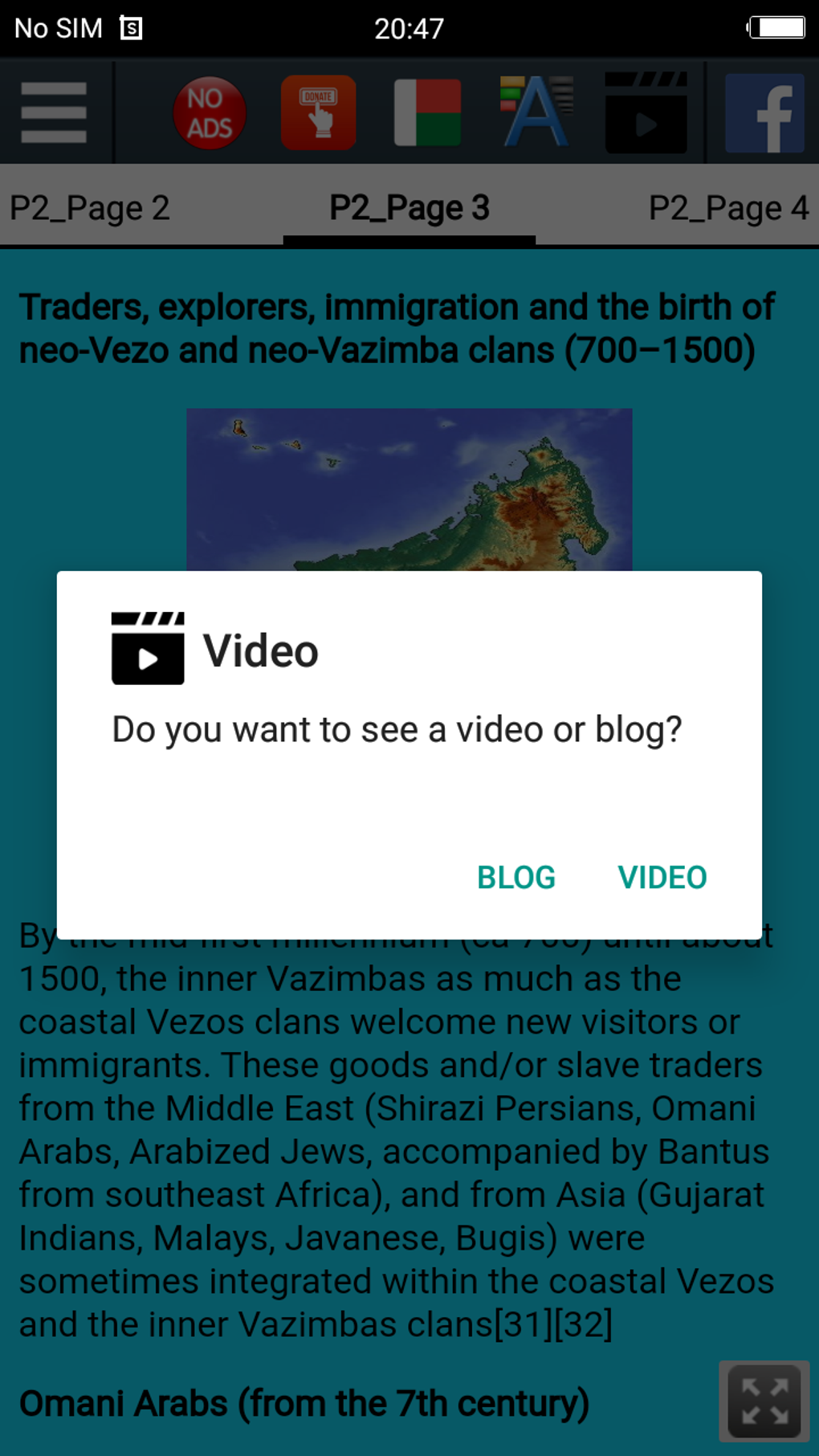Tap the clock in the status bar
The image size is (819, 1456).
[408, 27]
